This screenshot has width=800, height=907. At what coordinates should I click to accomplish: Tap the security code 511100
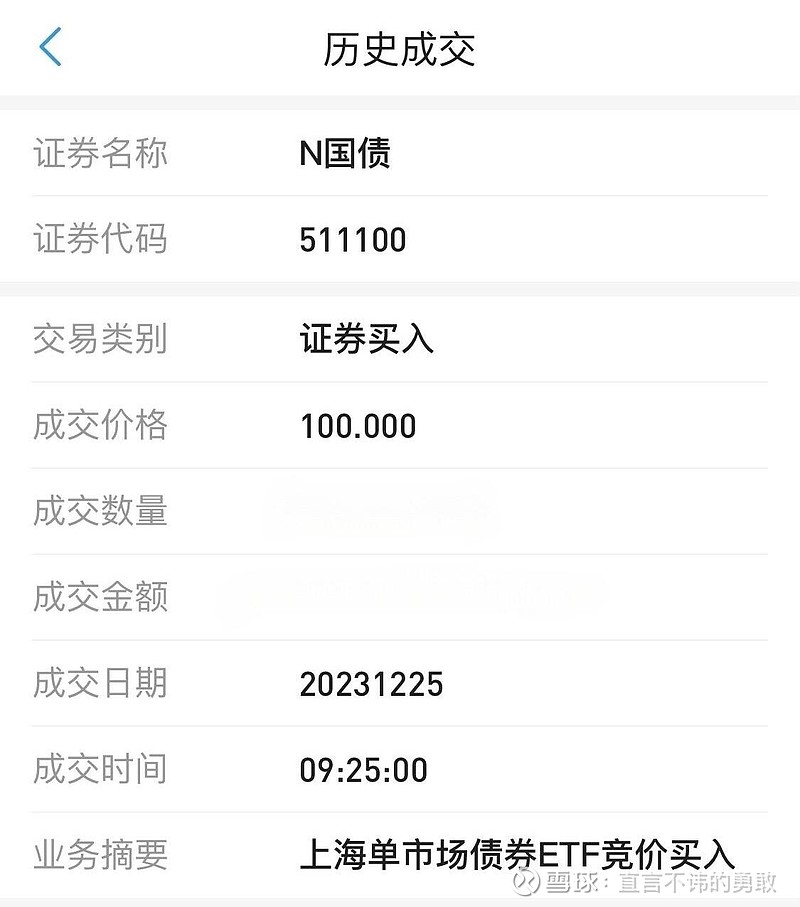[x=349, y=239]
